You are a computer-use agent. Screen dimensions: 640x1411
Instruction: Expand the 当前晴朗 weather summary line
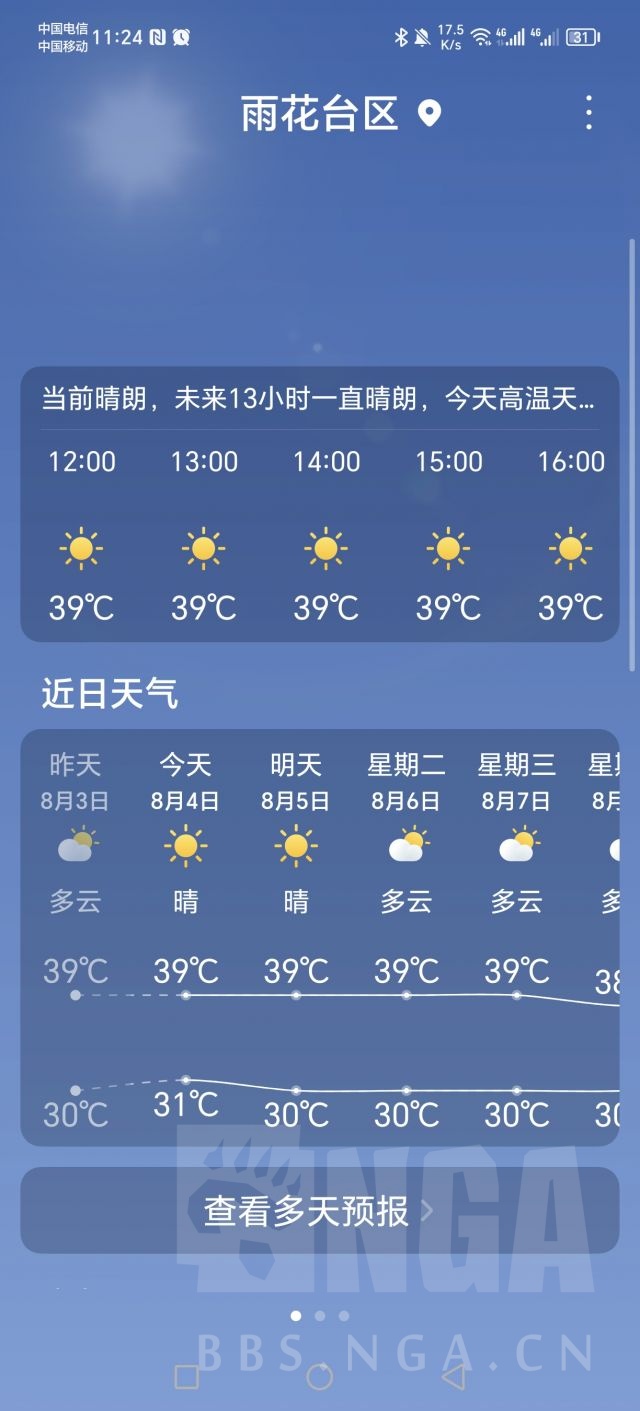(319, 401)
